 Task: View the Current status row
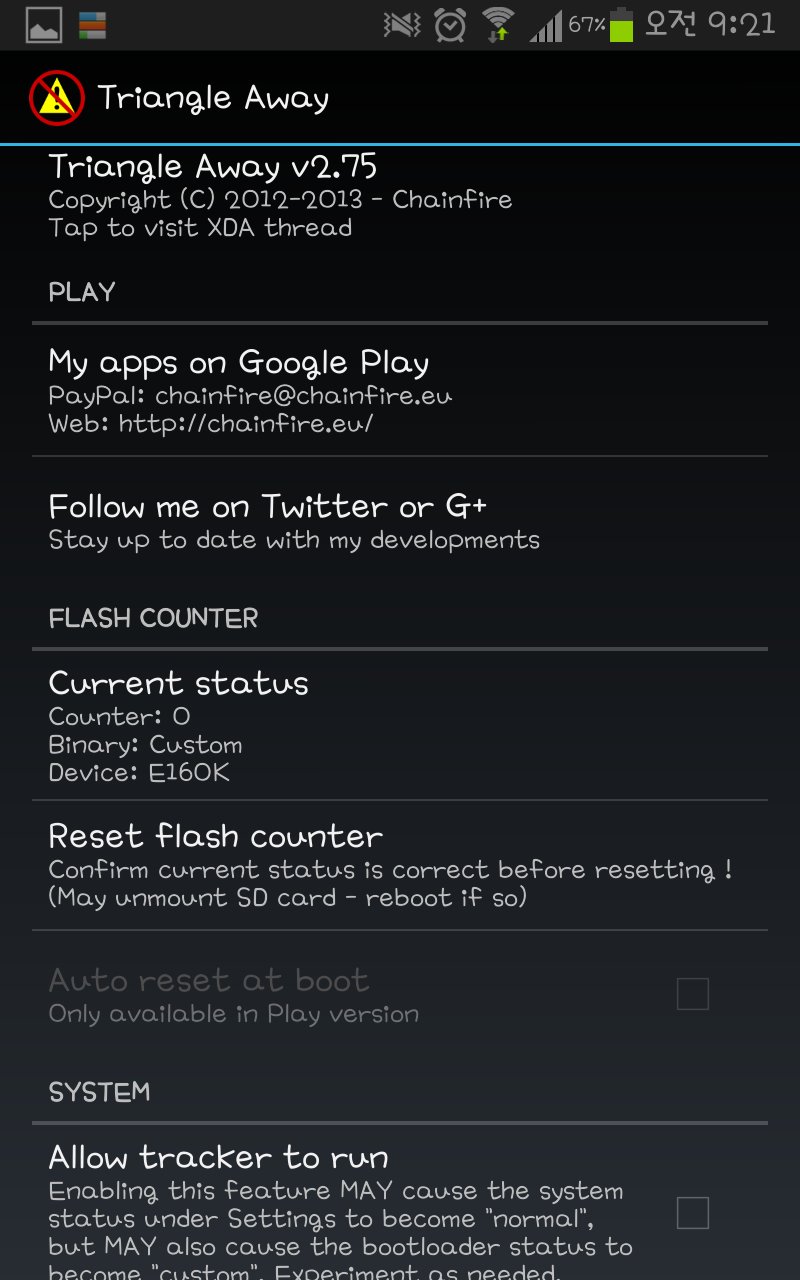click(400, 726)
